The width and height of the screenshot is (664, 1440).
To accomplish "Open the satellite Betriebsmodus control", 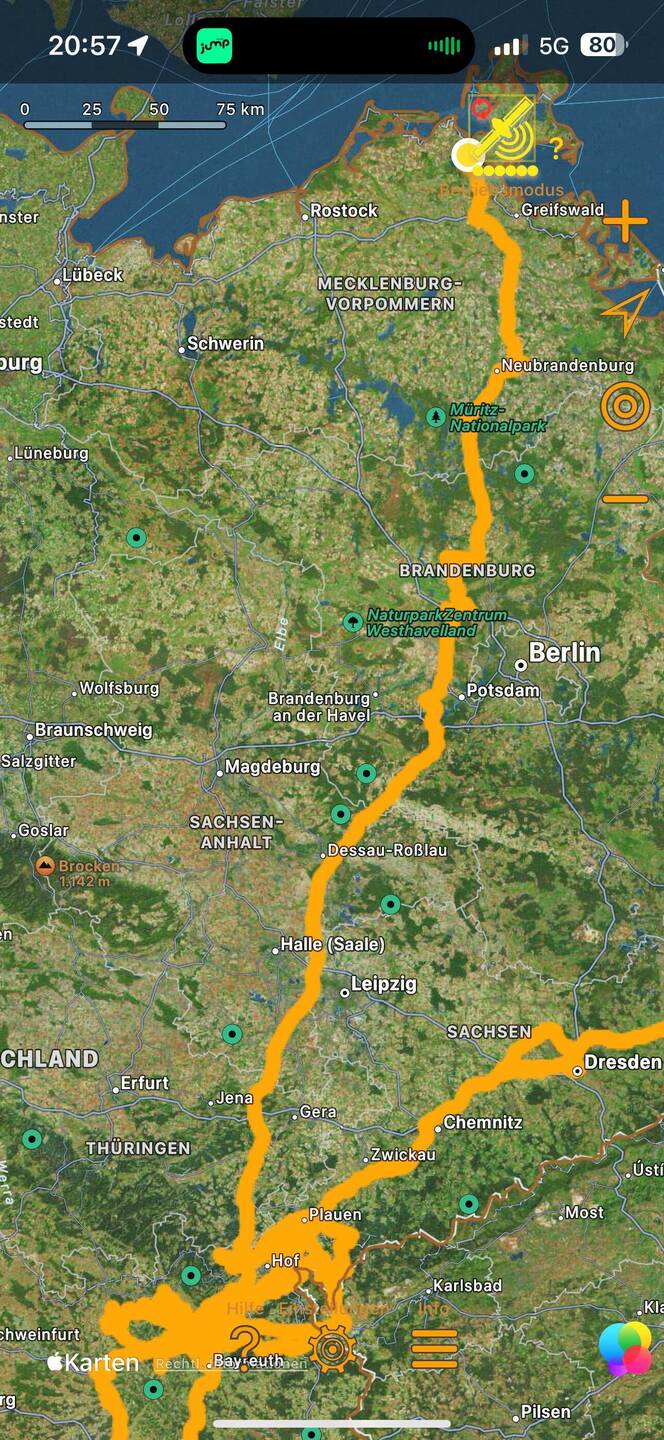I will point(502,132).
